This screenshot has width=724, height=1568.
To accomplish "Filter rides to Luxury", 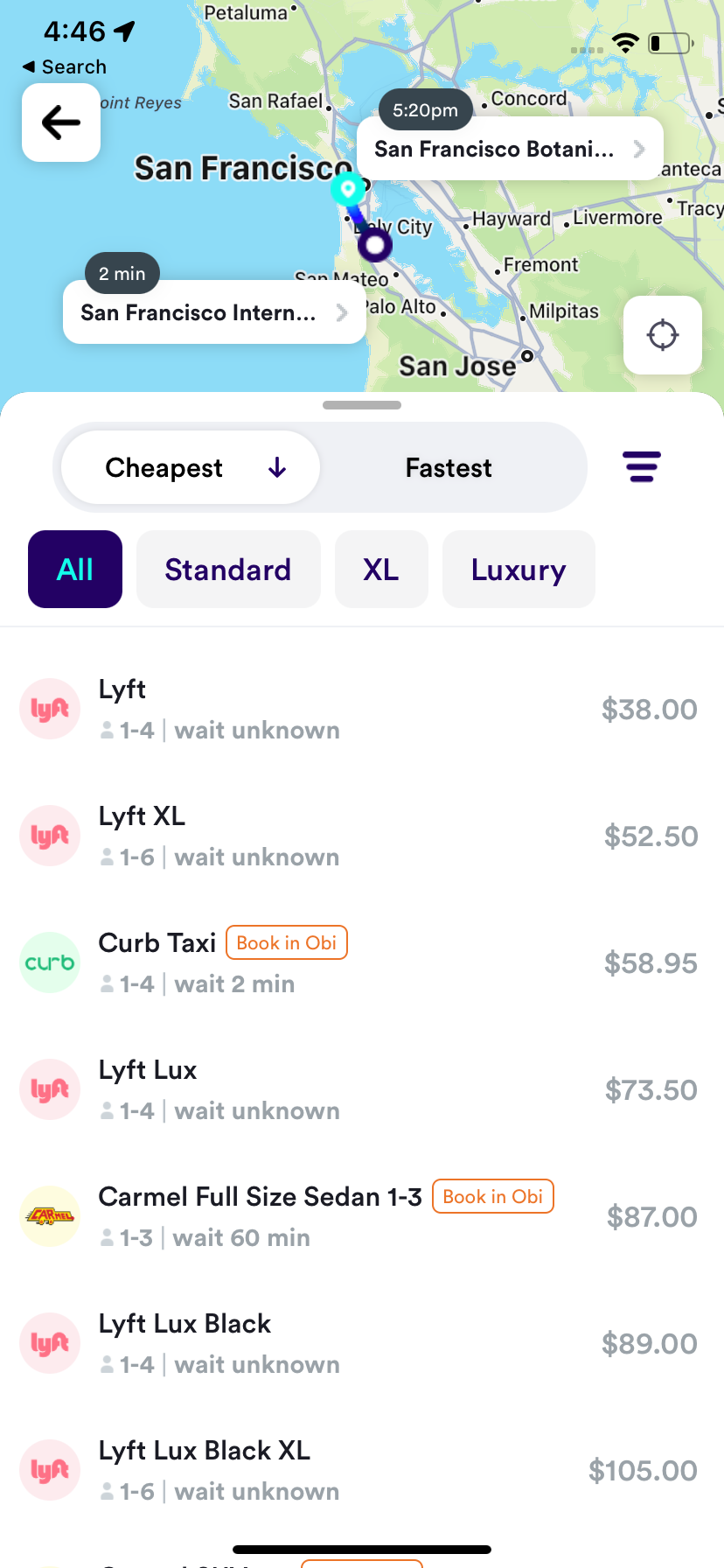I will click(519, 570).
